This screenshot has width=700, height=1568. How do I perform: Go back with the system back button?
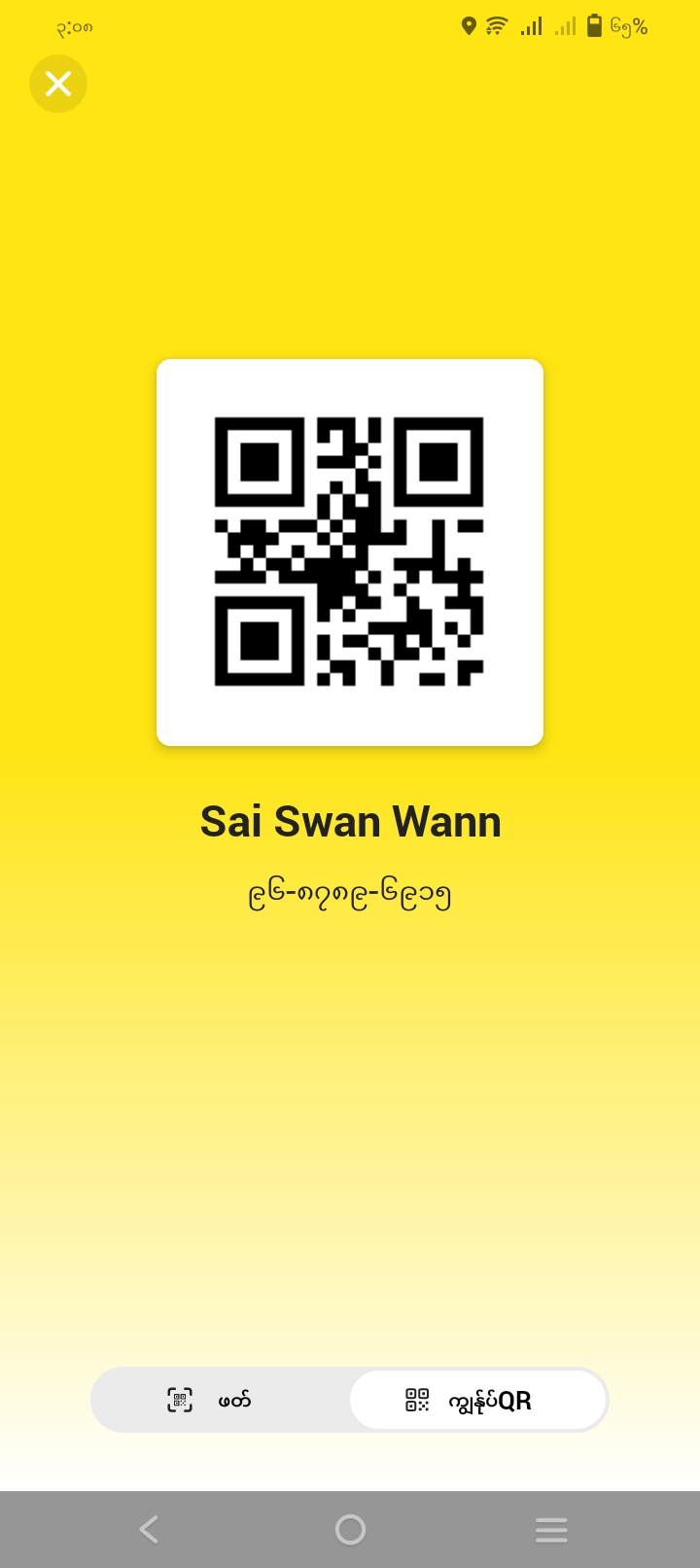pos(149,1529)
